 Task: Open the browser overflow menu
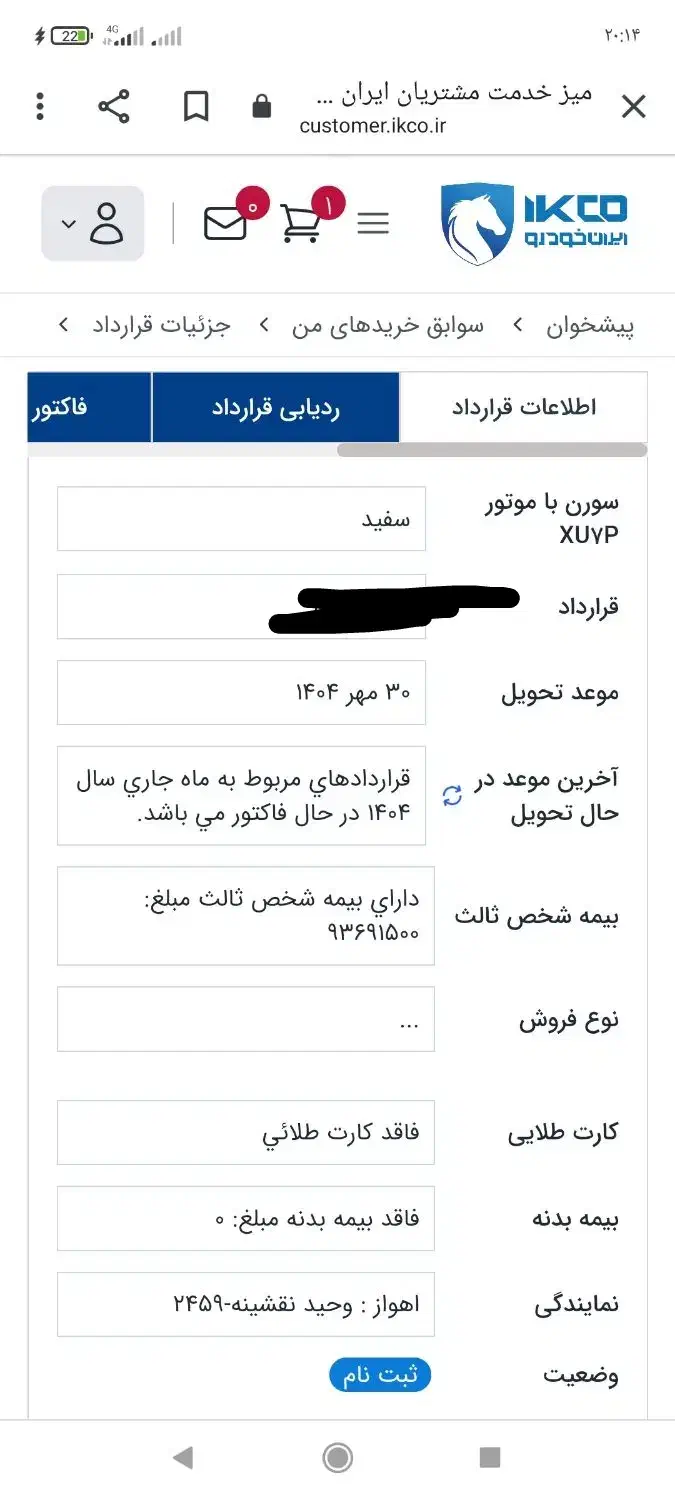tap(40, 107)
